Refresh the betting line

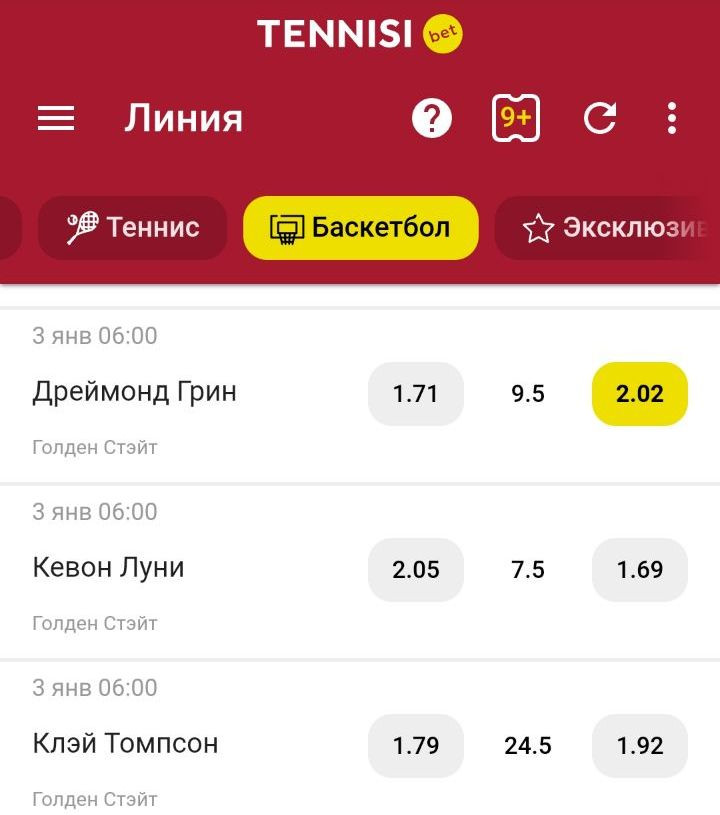click(x=600, y=119)
